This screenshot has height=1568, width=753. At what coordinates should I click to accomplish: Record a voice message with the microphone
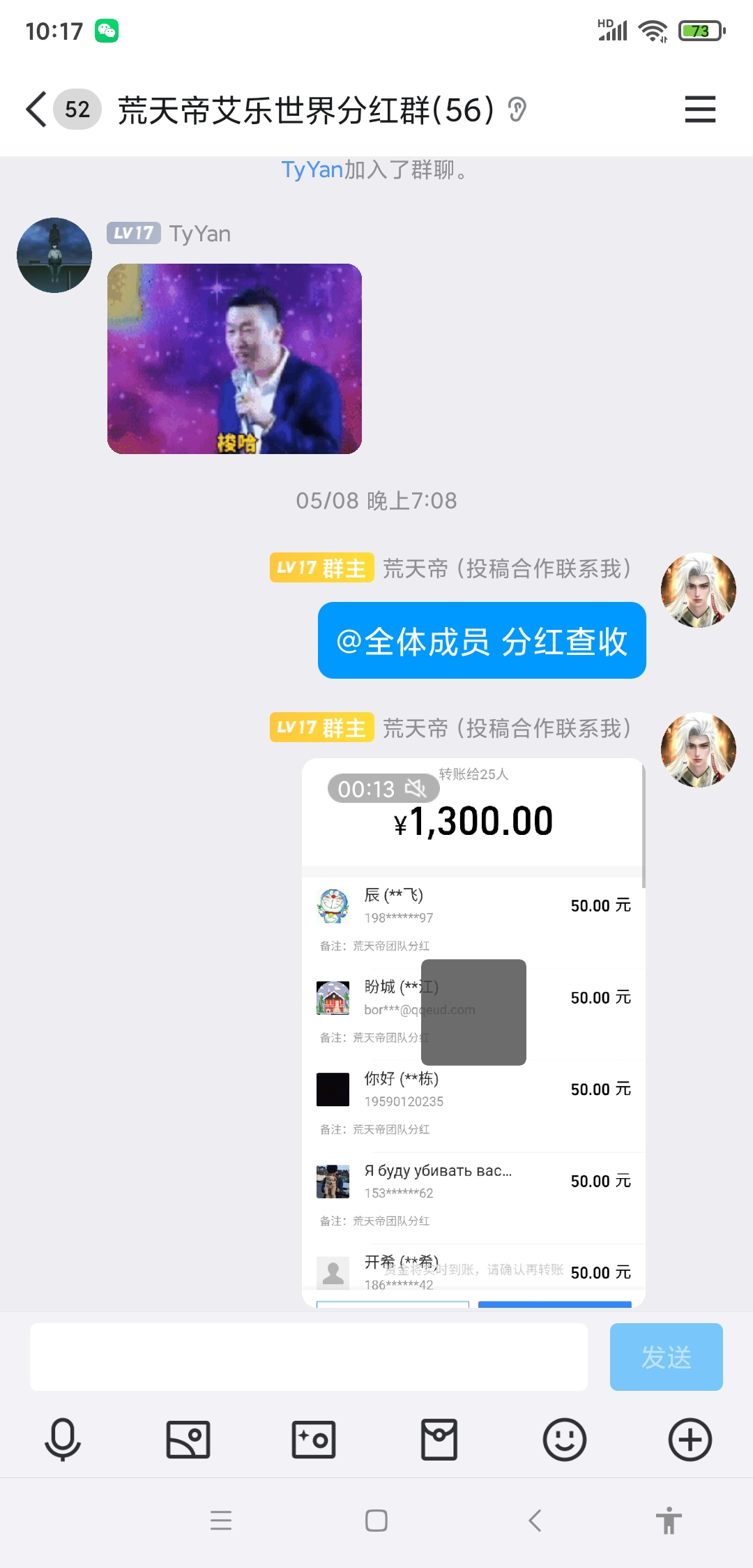click(x=63, y=1440)
